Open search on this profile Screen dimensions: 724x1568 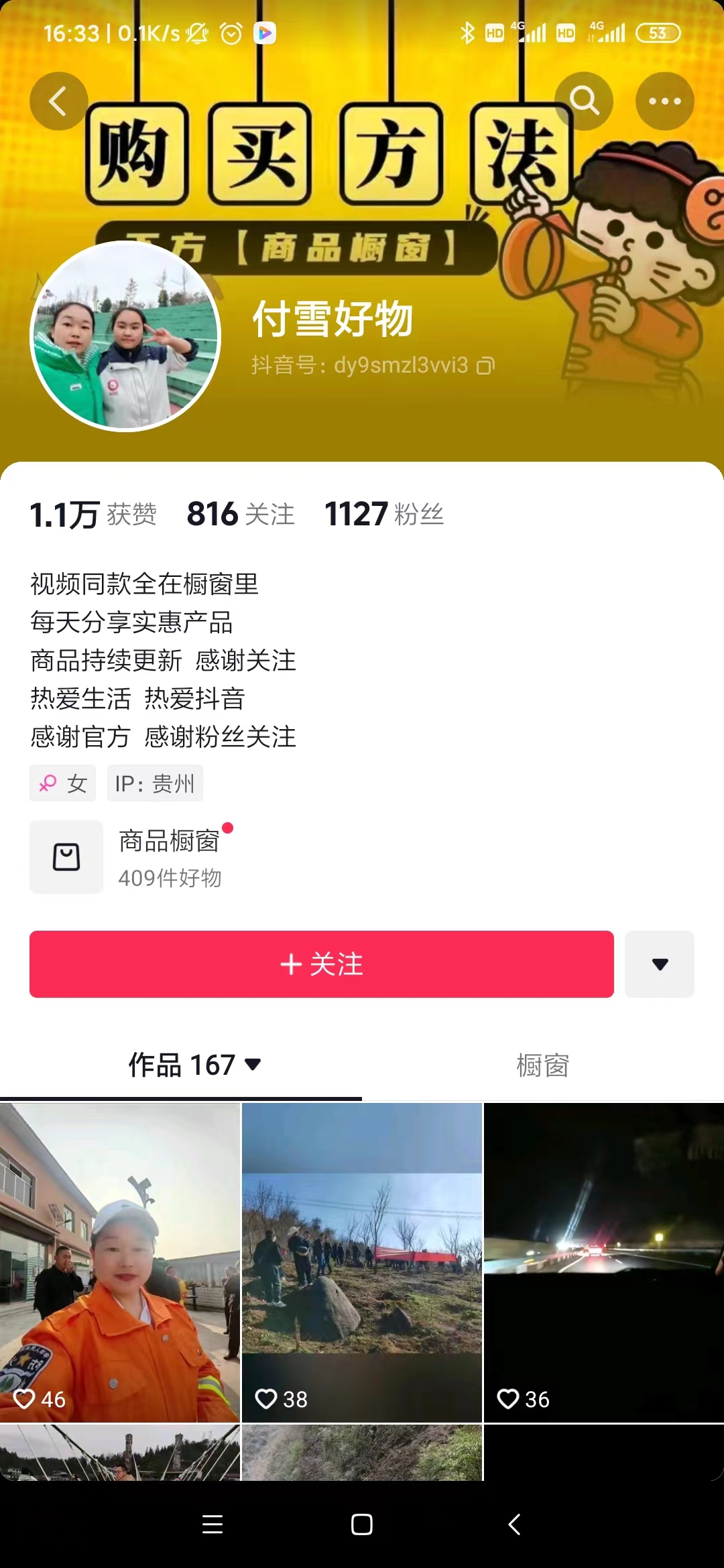click(x=584, y=101)
